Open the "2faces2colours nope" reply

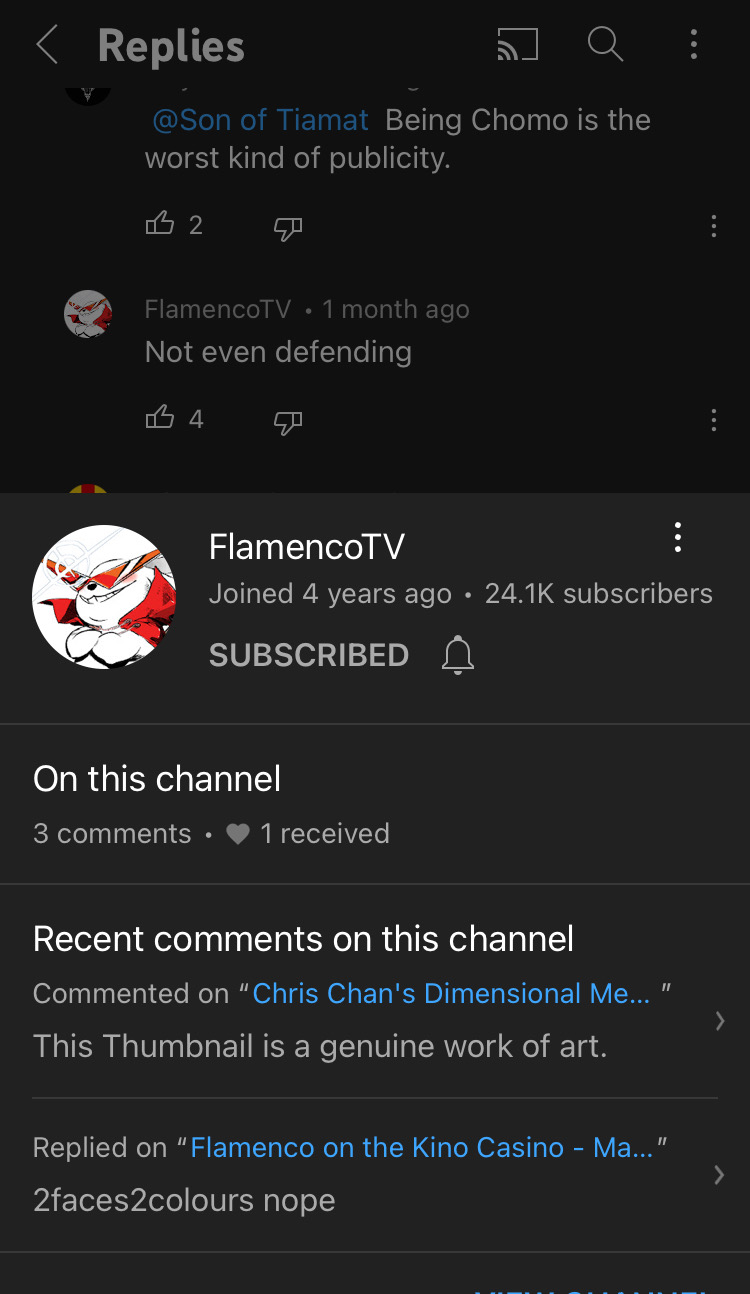tap(375, 1173)
